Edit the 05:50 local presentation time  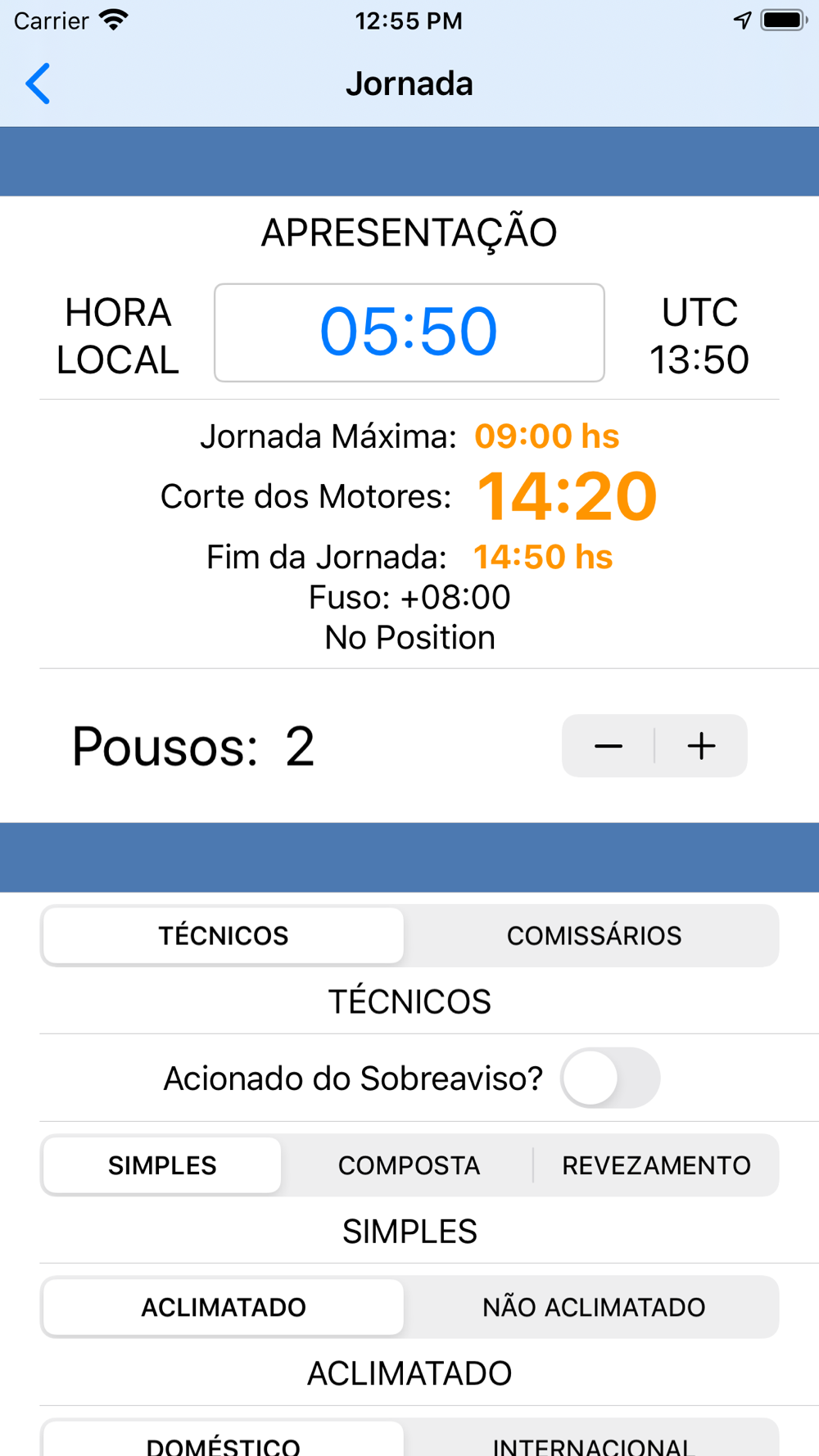point(409,332)
